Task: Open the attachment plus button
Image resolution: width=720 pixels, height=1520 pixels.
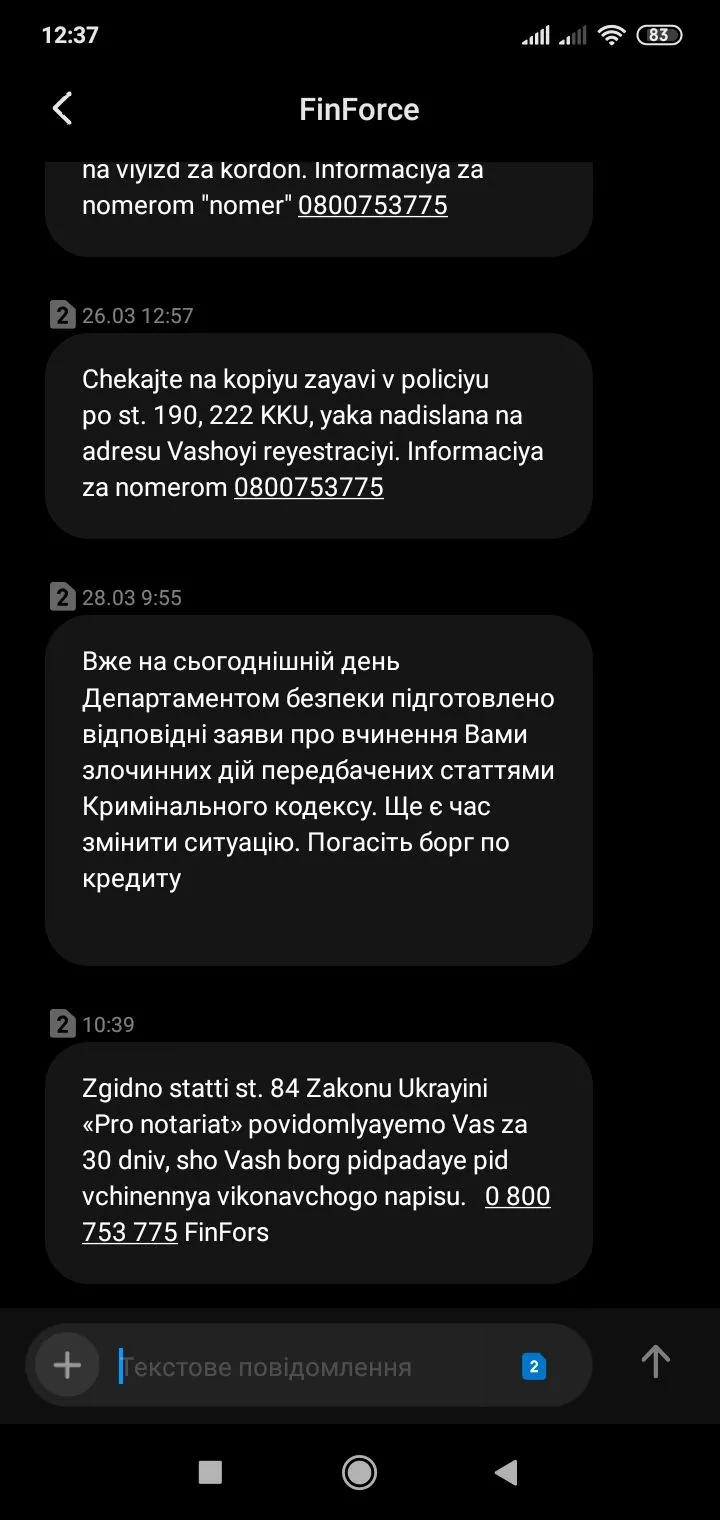Action: (x=67, y=1365)
